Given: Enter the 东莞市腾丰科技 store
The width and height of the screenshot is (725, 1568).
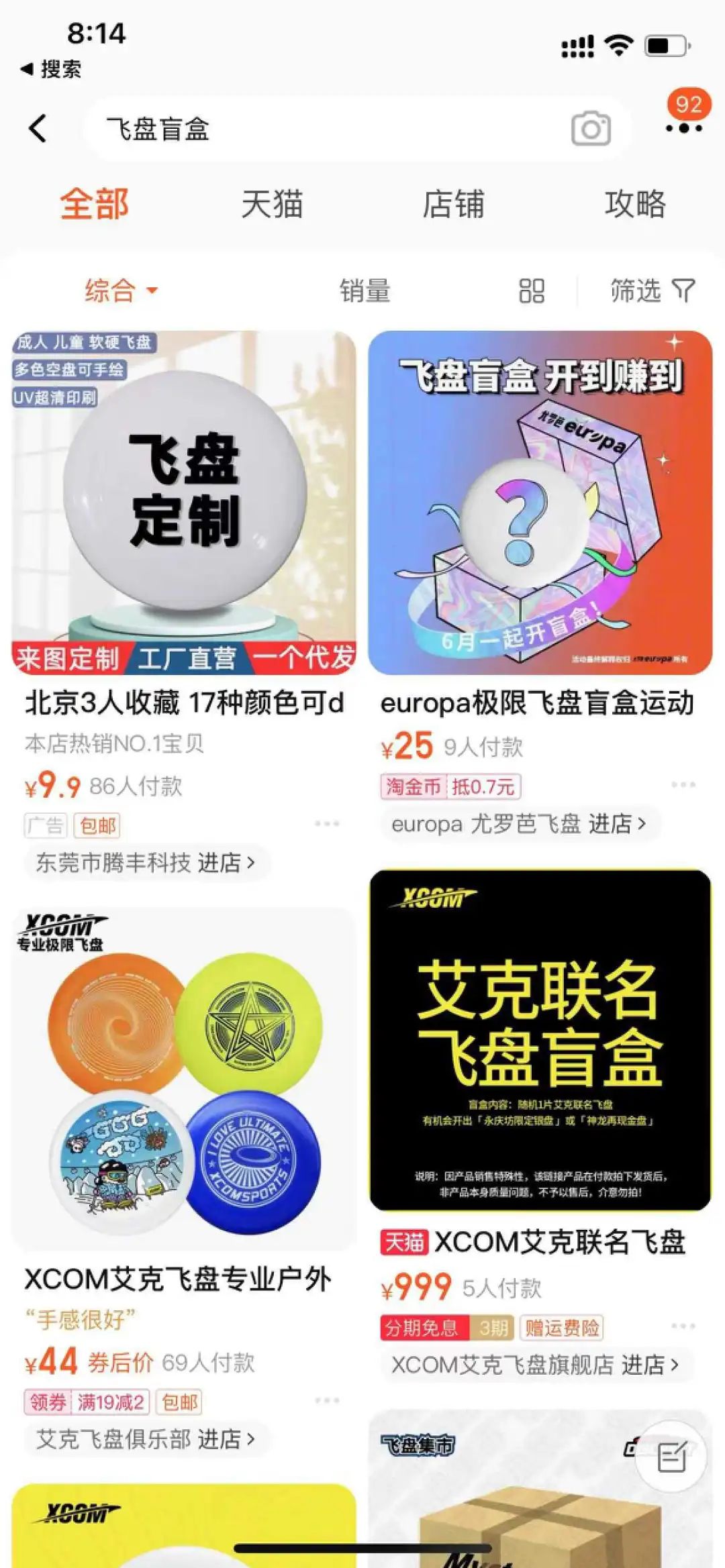Looking at the screenshot, I should point(146,862).
